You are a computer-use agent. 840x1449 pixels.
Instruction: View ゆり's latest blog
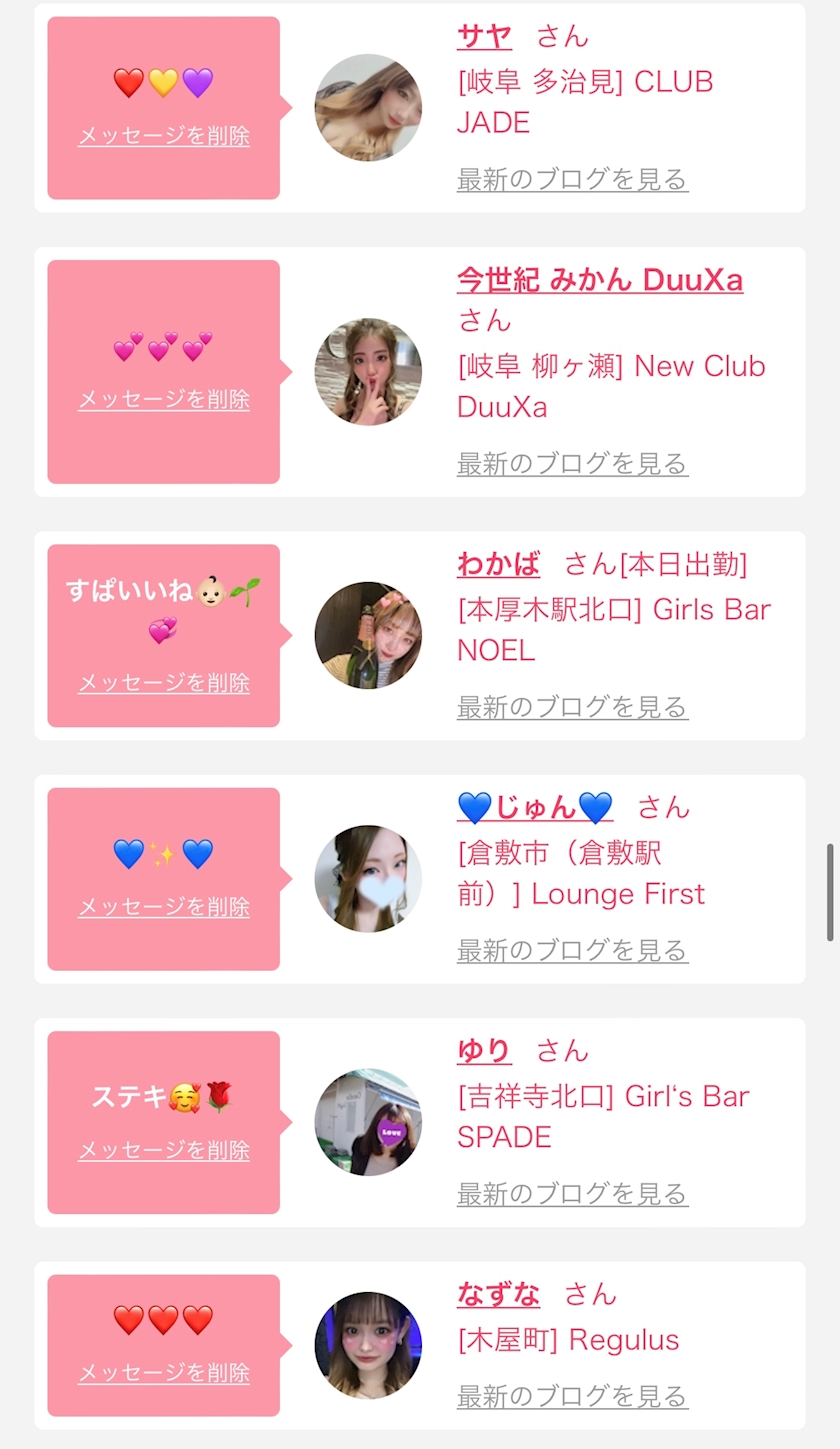click(572, 1194)
